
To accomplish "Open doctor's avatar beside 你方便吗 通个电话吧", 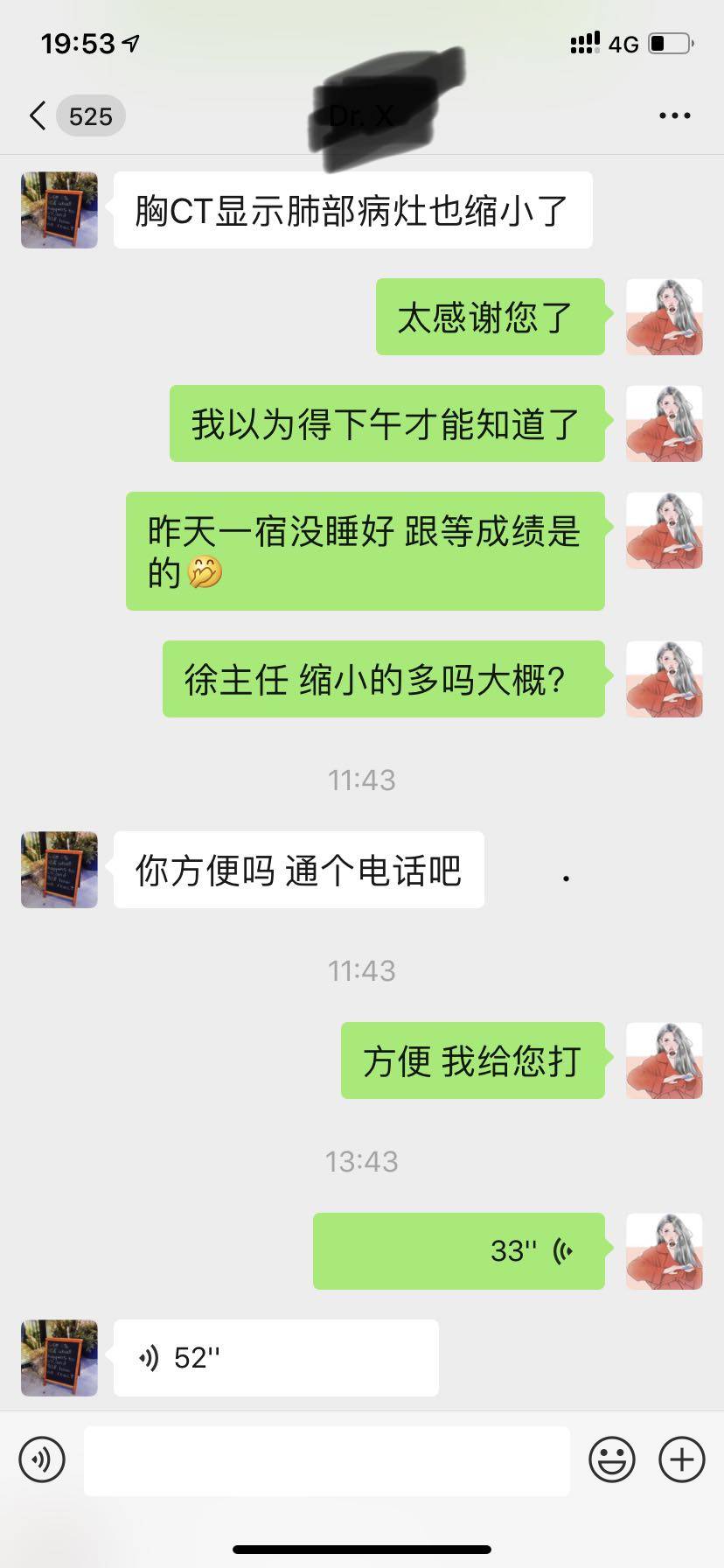I will [59, 869].
